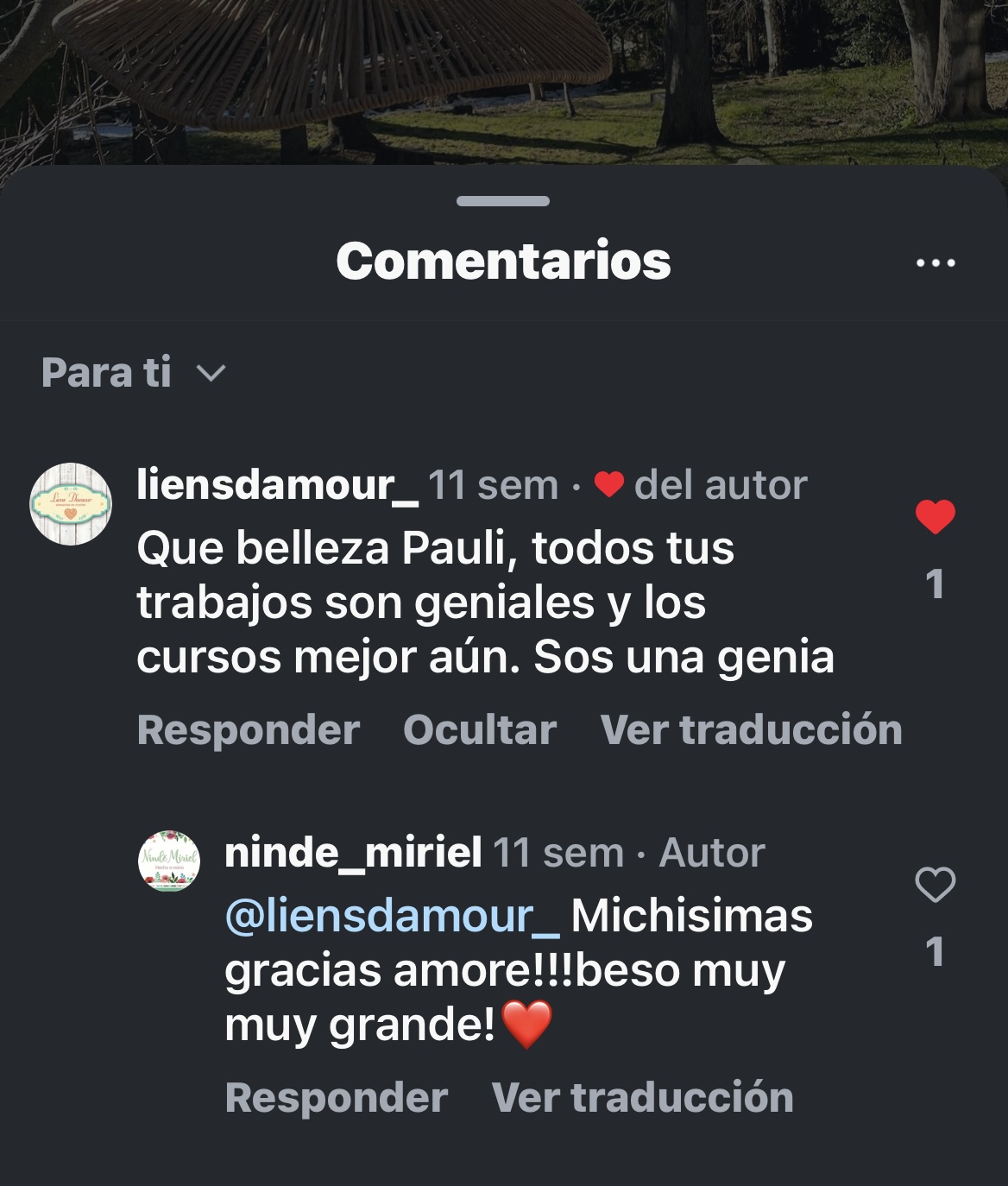
Task: Unlike the comment from liensdamour_
Action: tap(935, 517)
